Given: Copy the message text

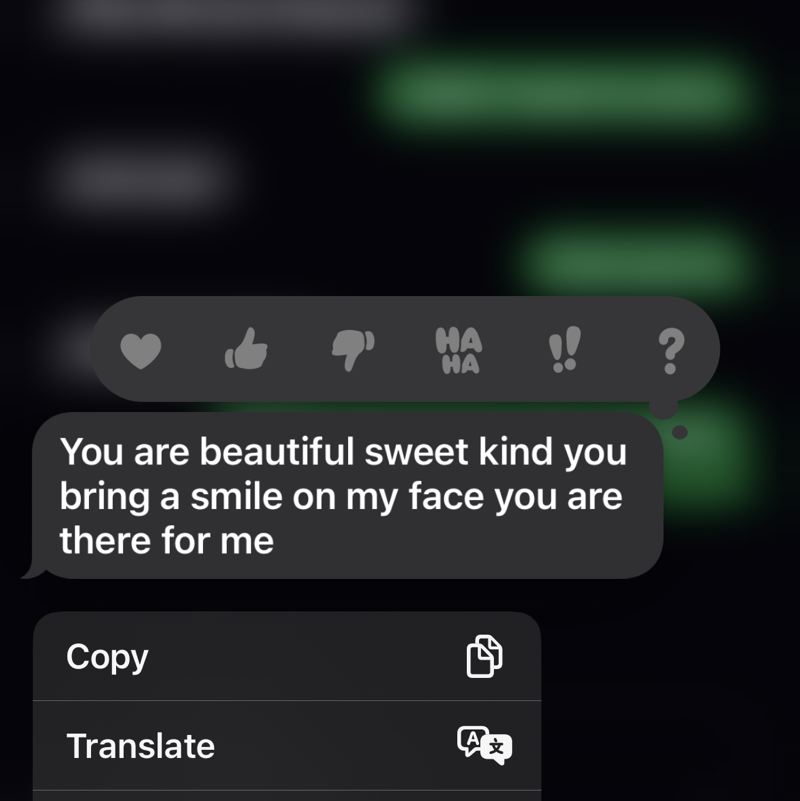Looking at the screenshot, I should 287,657.
